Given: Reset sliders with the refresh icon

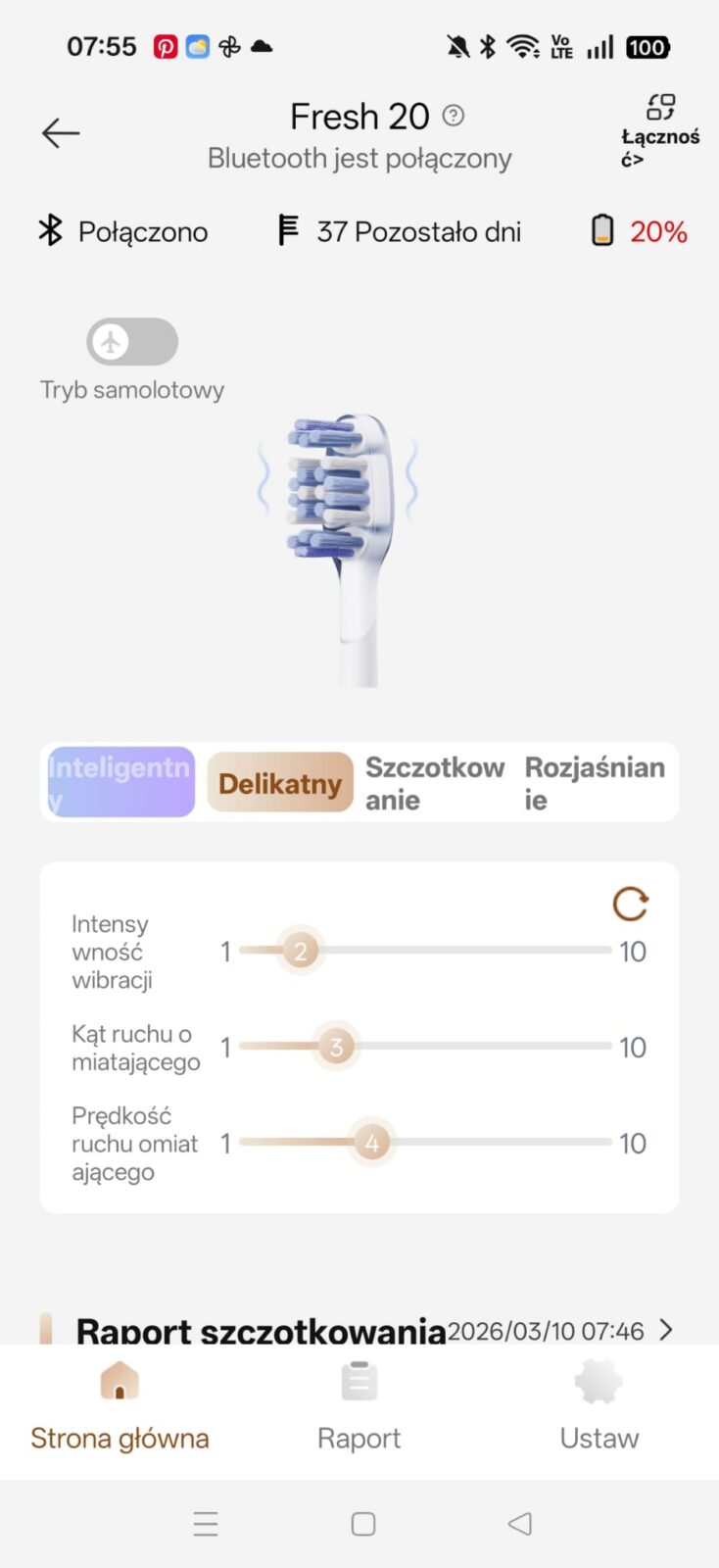Looking at the screenshot, I should click(630, 904).
